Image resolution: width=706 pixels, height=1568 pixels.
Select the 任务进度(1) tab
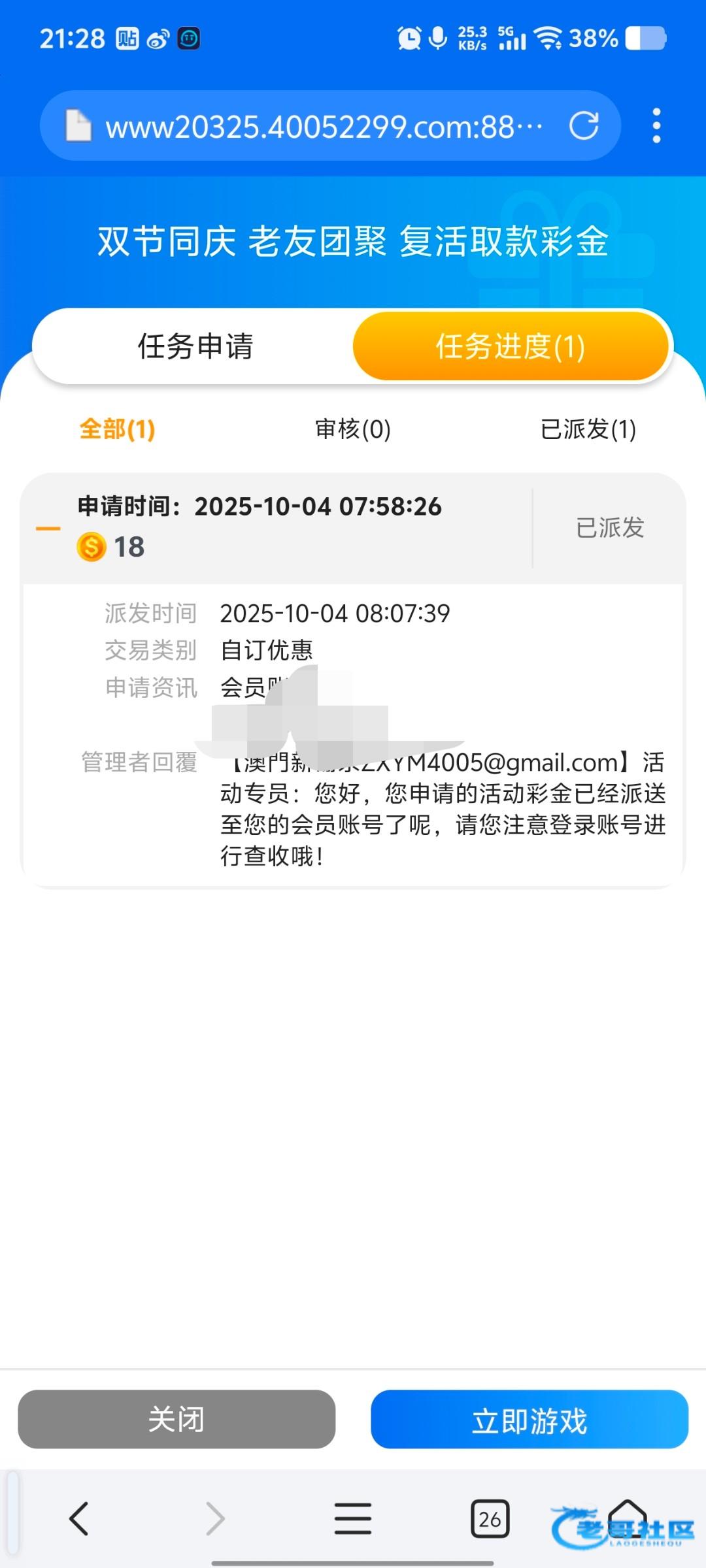point(511,346)
